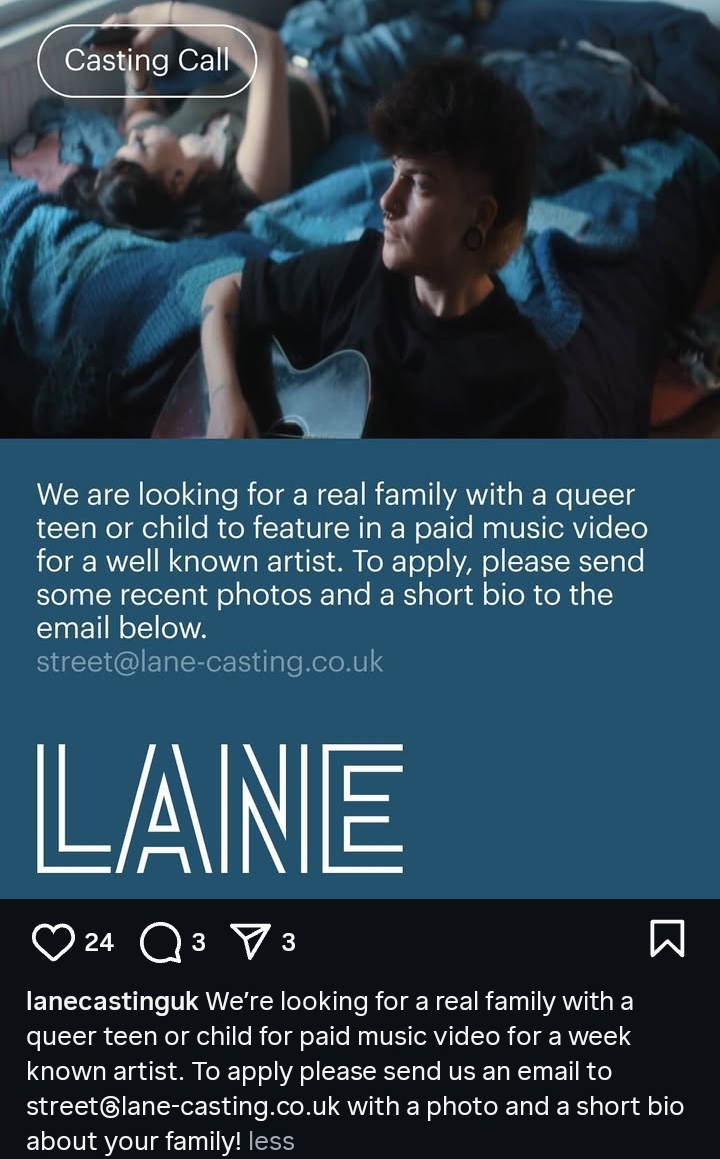Open the lanecastinguk profile from the caption
720x1159 pixels.
tap(112, 1002)
